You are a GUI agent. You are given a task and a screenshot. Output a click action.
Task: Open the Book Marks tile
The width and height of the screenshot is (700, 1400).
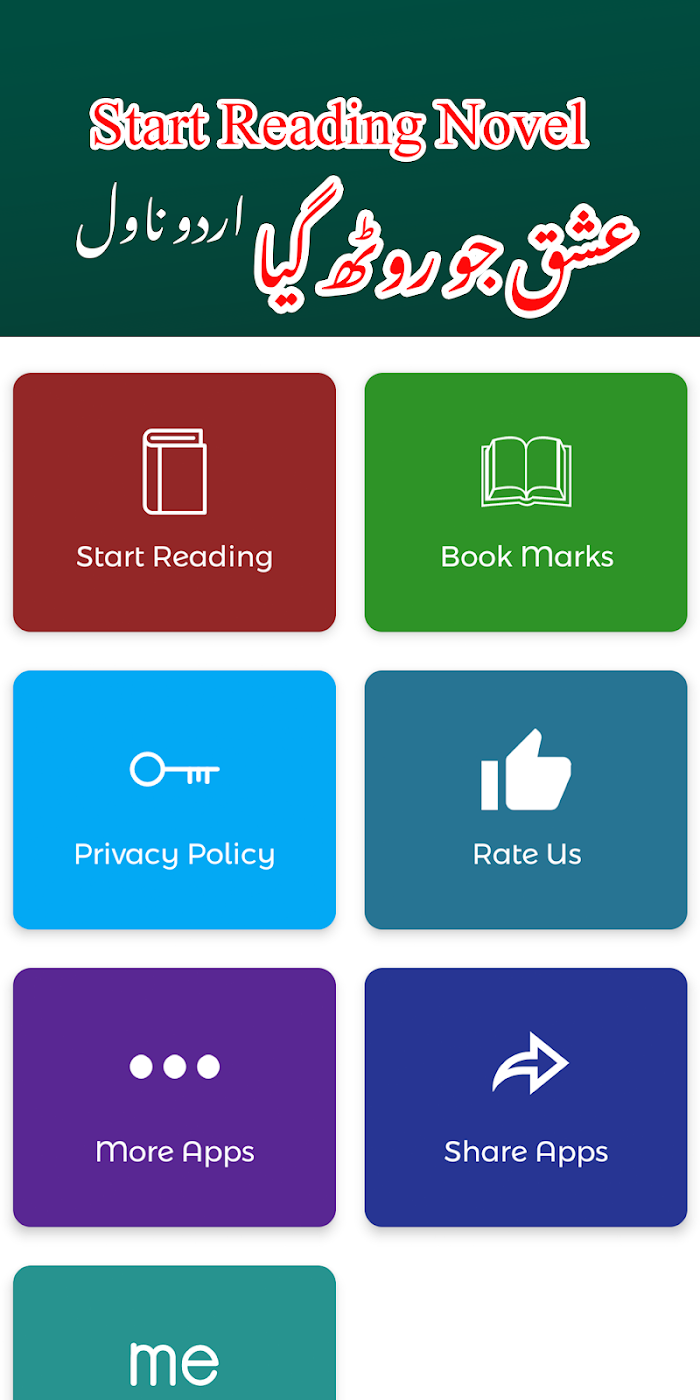pyautogui.click(x=526, y=502)
